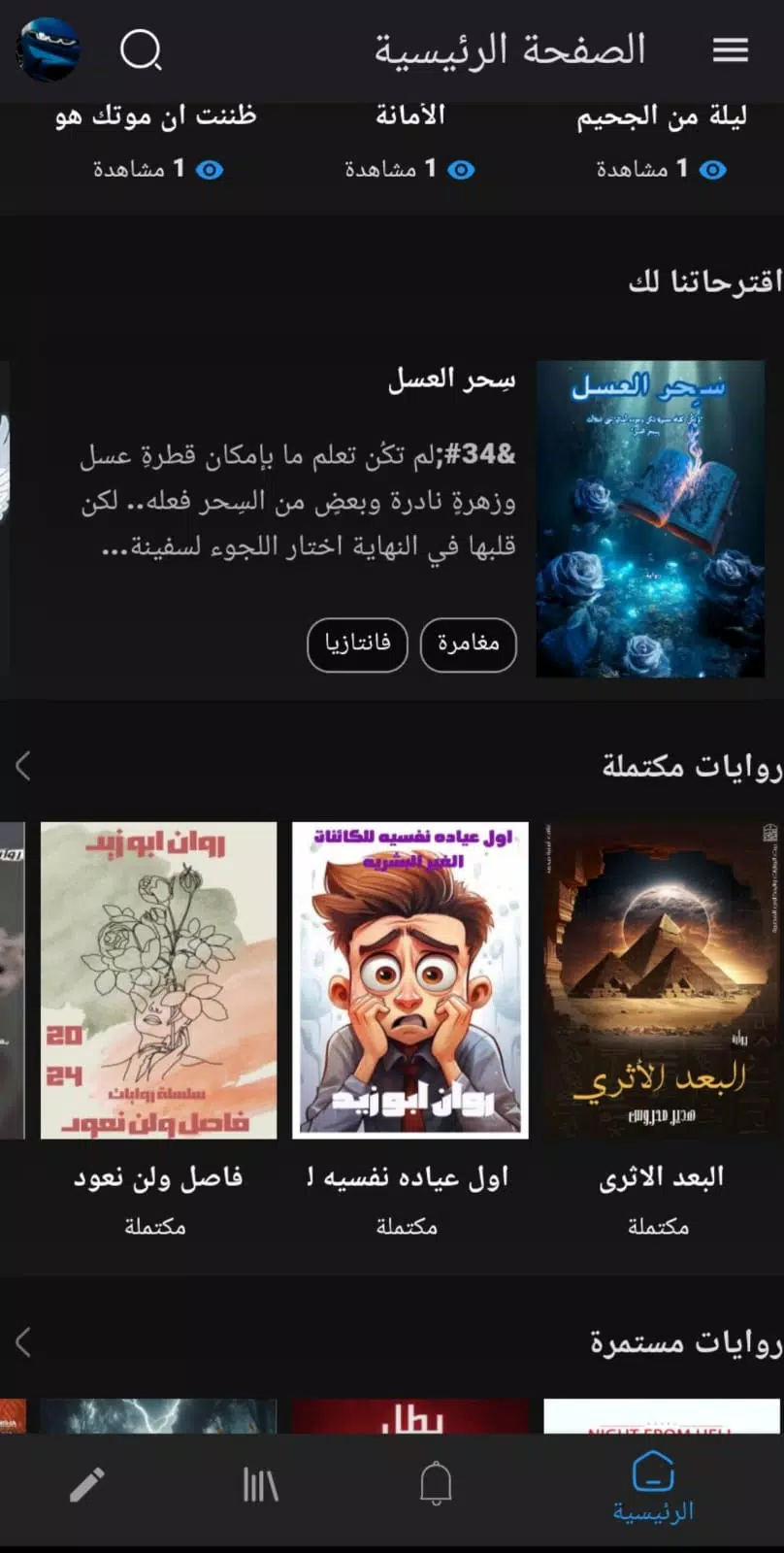784x1553 pixels.
Task: Switch to the library tab
Action: pos(260,1484)
